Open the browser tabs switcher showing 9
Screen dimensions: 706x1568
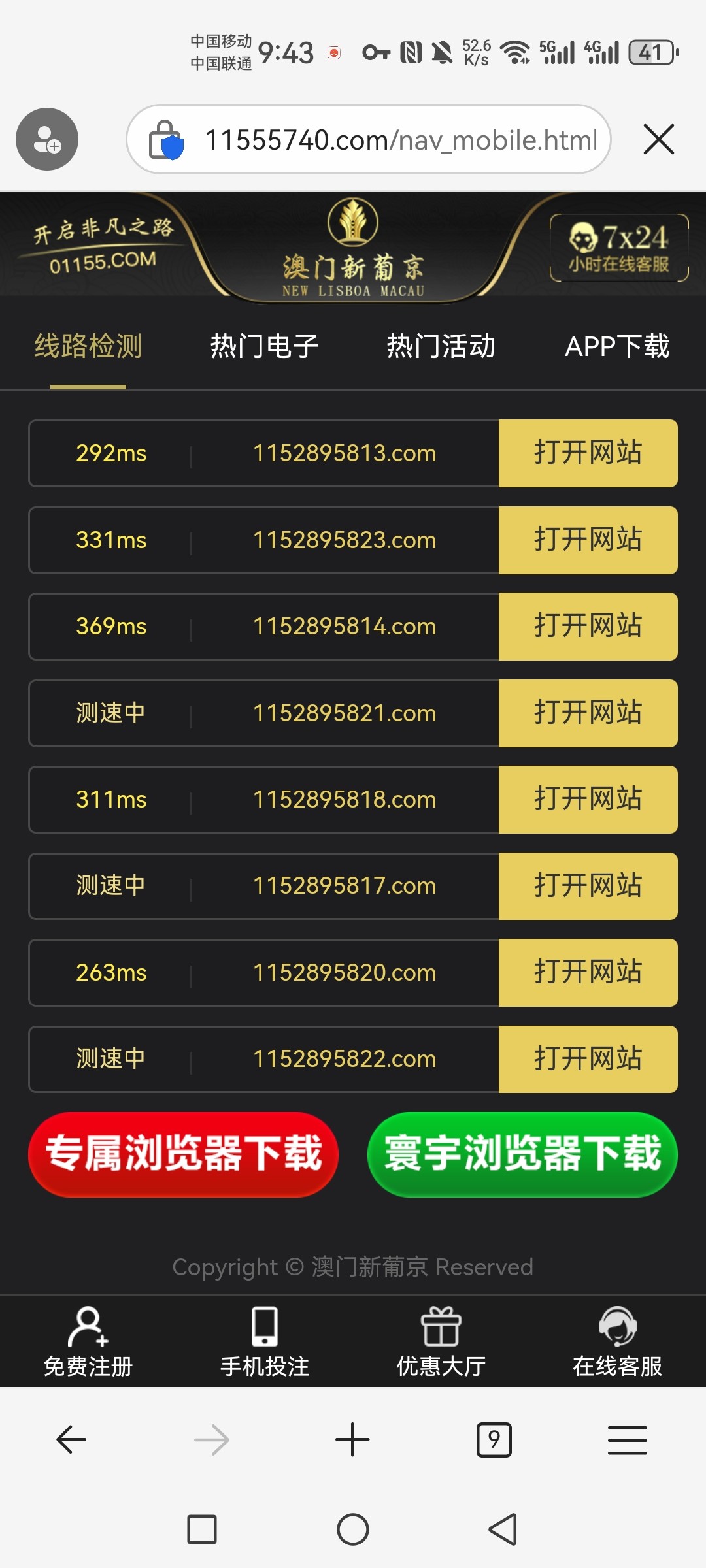(x=494, y=1440)
